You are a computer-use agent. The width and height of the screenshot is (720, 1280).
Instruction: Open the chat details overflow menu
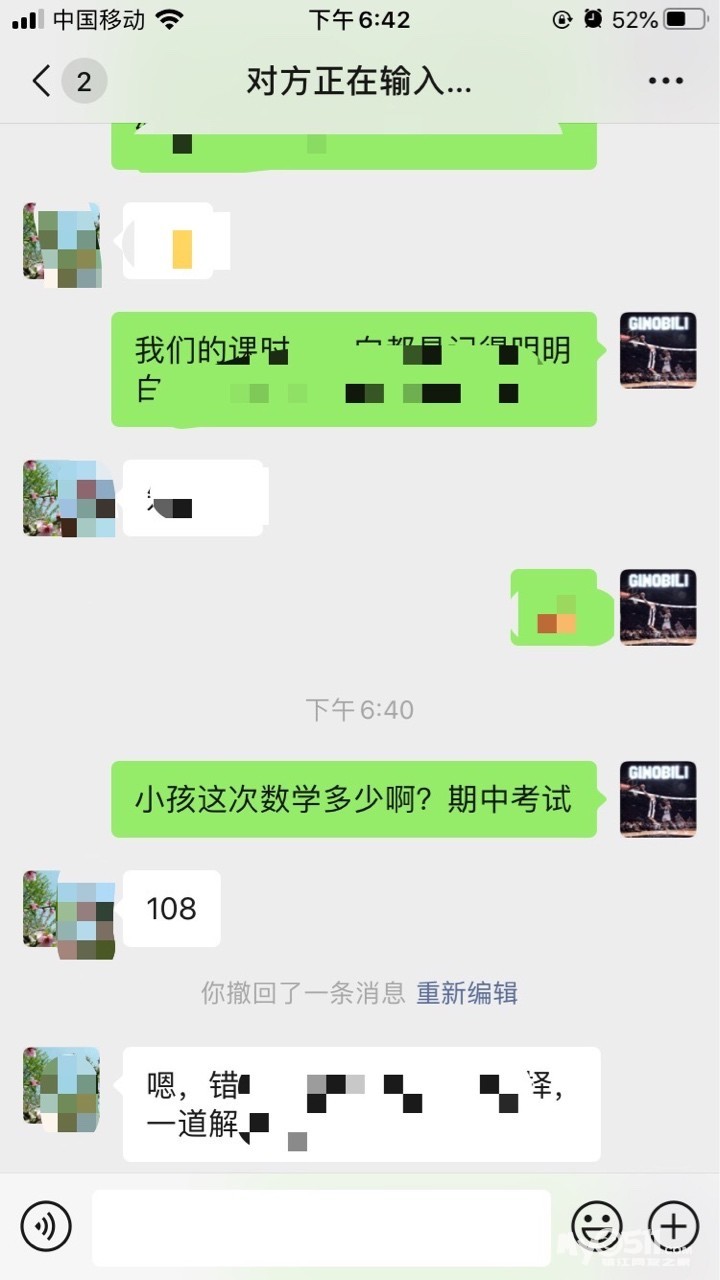(665, 81)
